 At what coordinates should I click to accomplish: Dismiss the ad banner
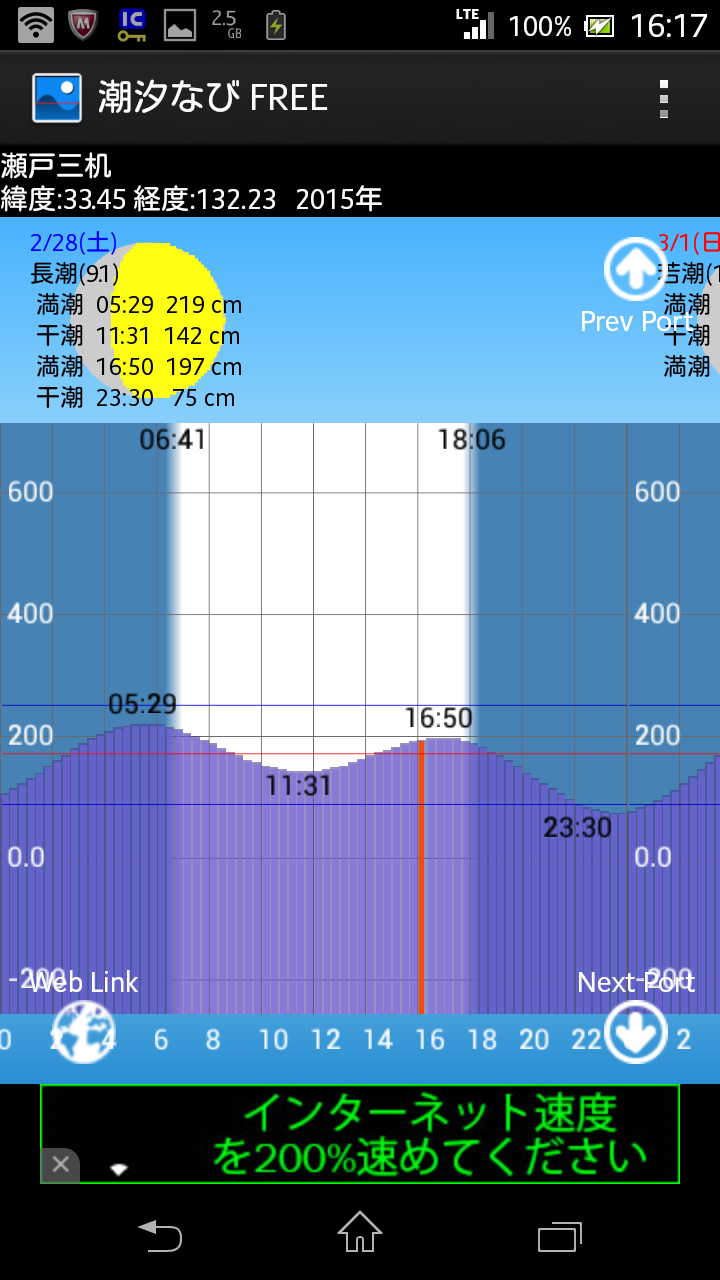pos(60,1164)
